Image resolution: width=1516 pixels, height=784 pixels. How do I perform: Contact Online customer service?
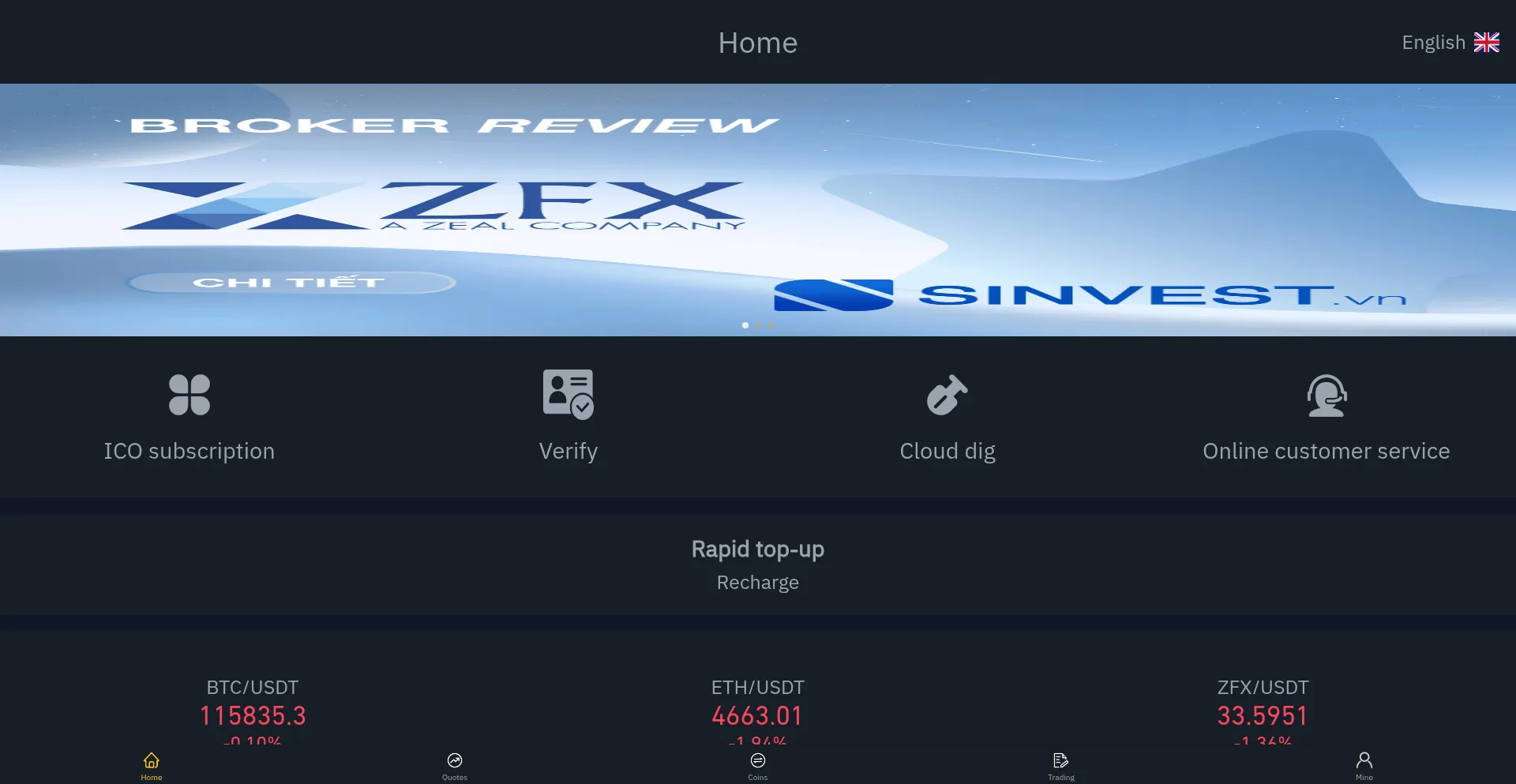(x=1326, y=417)
